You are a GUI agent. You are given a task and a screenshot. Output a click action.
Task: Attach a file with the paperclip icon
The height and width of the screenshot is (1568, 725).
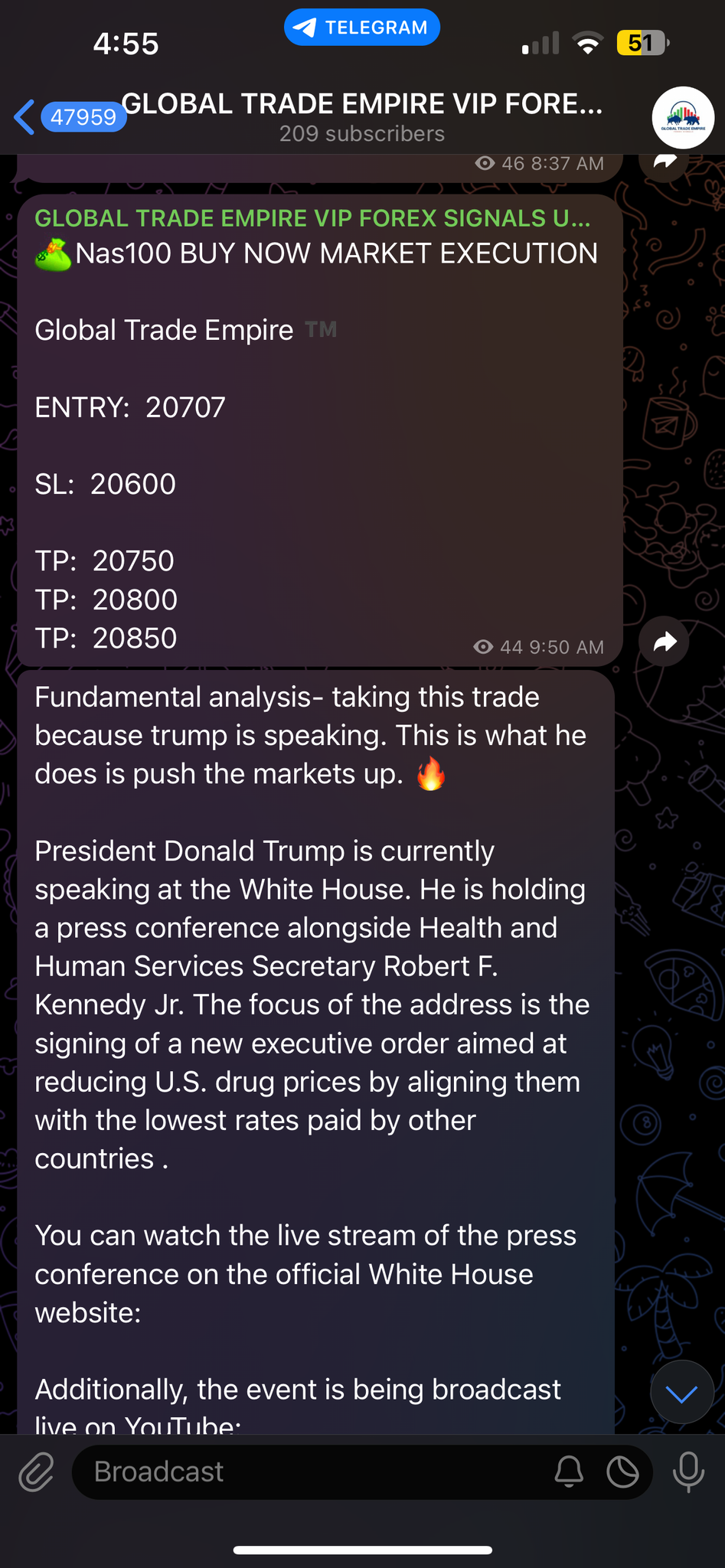[36, 1472]
